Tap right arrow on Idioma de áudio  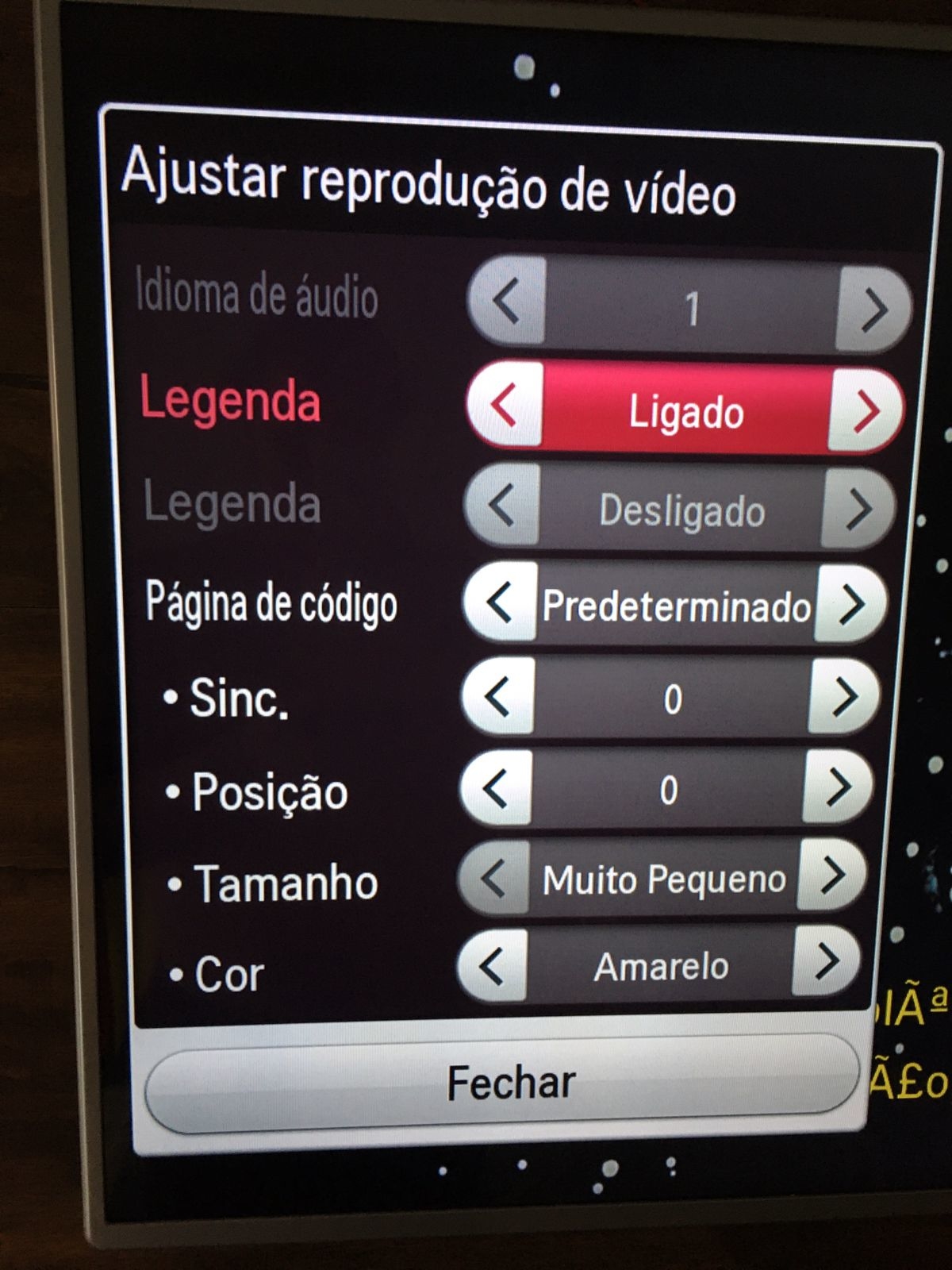tap(873, 310)
